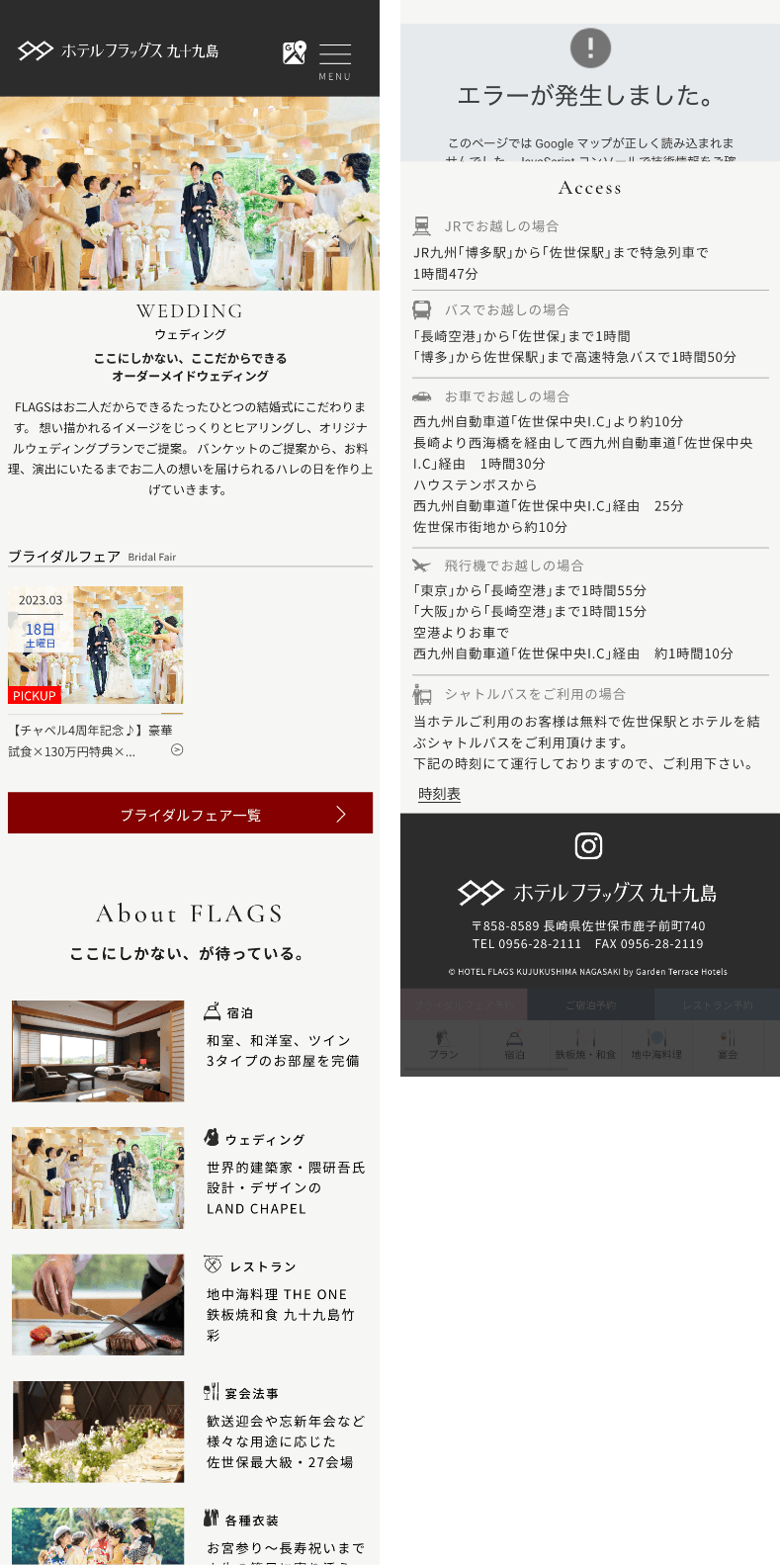Image resolution: width=780 pixels, height=1568 pixels.
Task: Select 地中海料理 in bottom navigation
Action: (x=656, y=1045)
